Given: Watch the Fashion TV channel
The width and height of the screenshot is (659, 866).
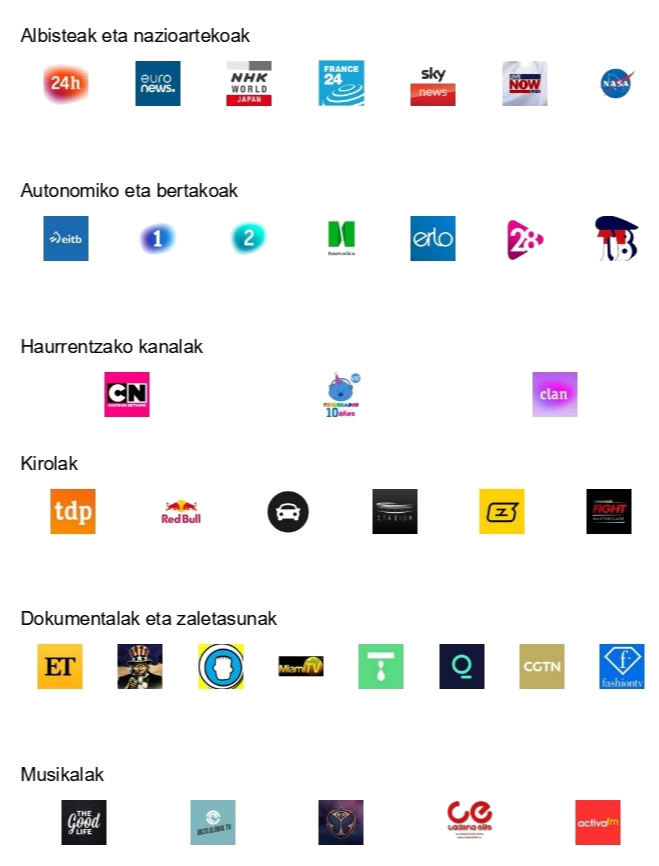Looking at the screenshot, I should (622, 667).
